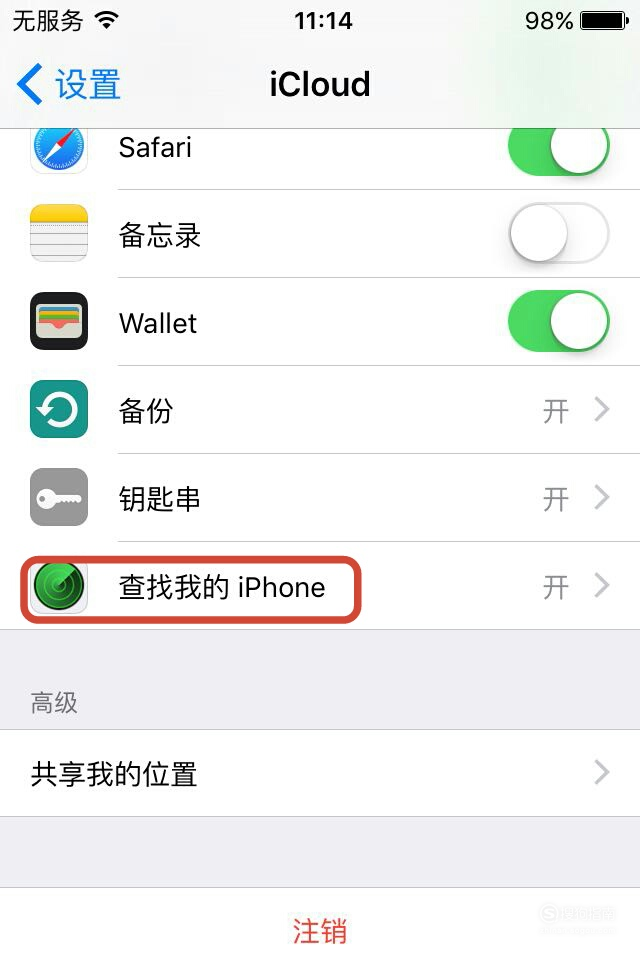
Task: Go back to 设置
Action: click(68, 85)
